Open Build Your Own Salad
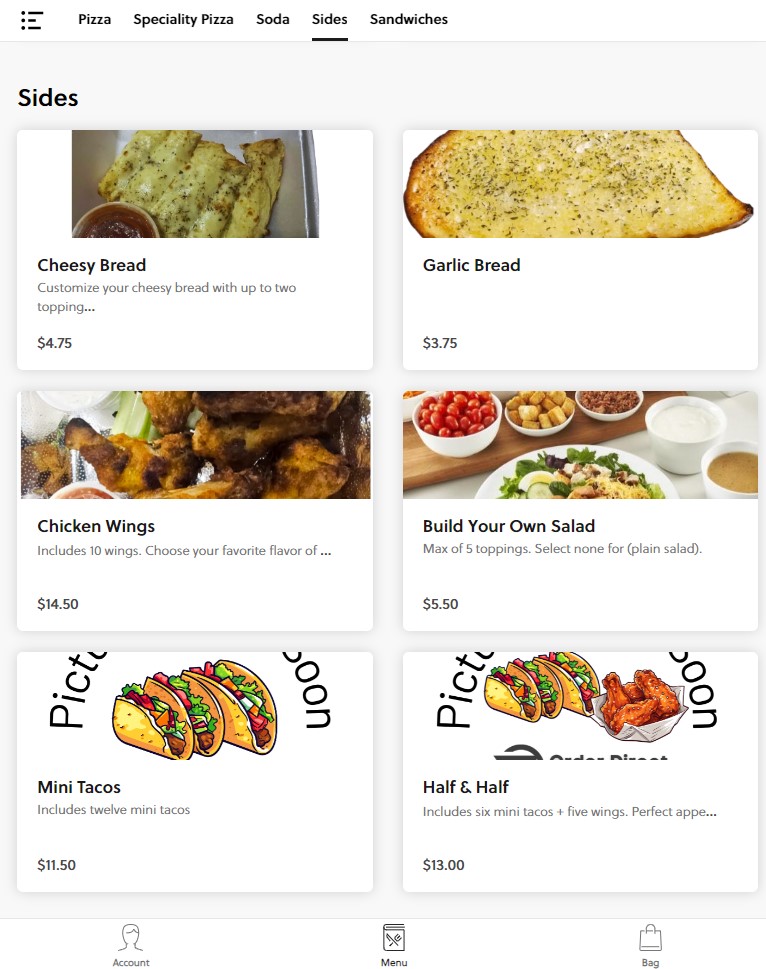Image resolution: width=766 pixels, height=969 pixels. click(580, 510)
